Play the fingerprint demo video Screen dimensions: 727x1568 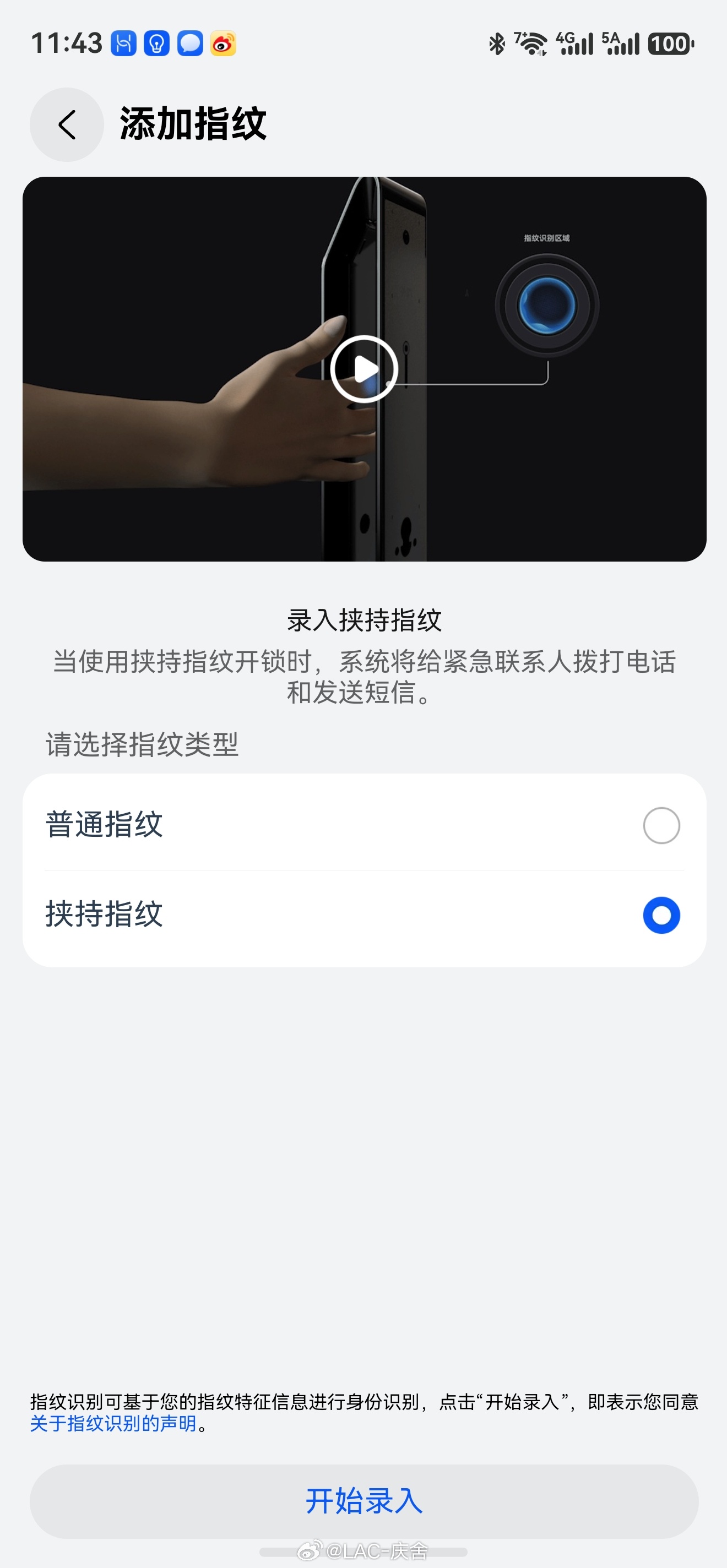tap(364, 369)
